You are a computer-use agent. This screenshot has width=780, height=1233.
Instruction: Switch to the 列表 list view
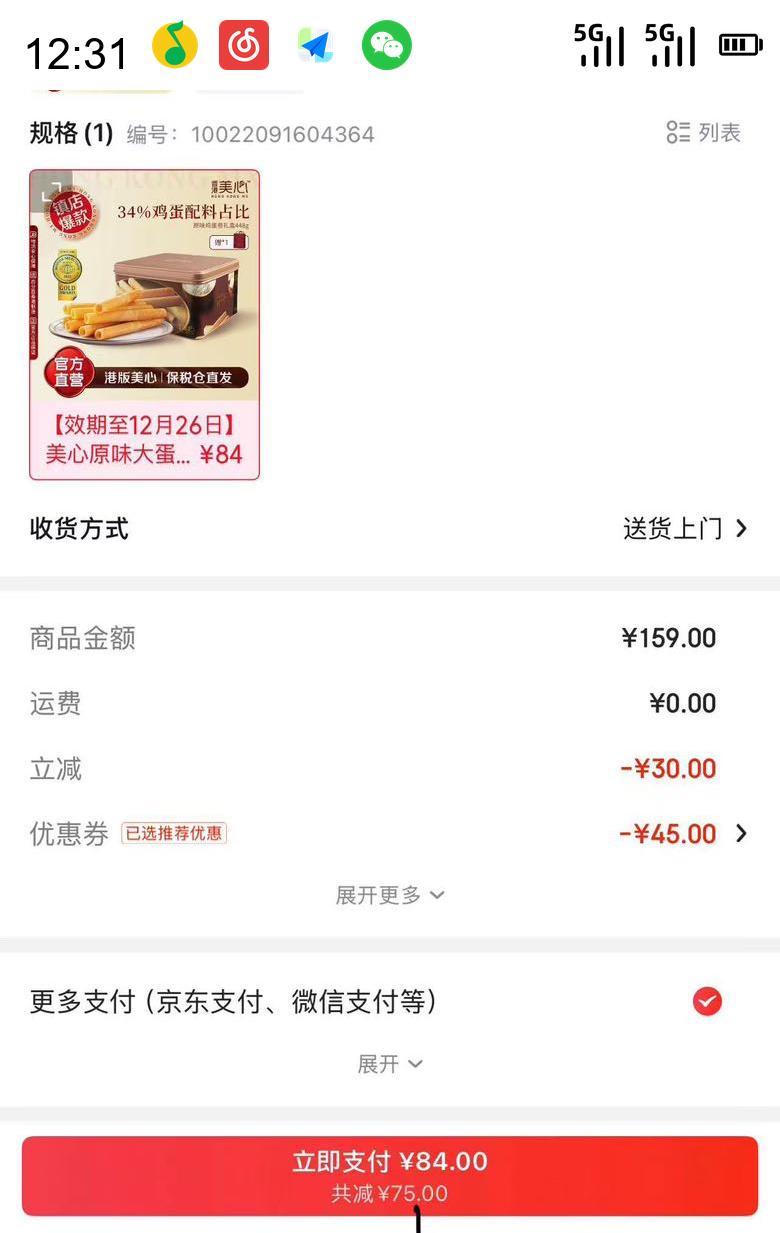(704, 133)
